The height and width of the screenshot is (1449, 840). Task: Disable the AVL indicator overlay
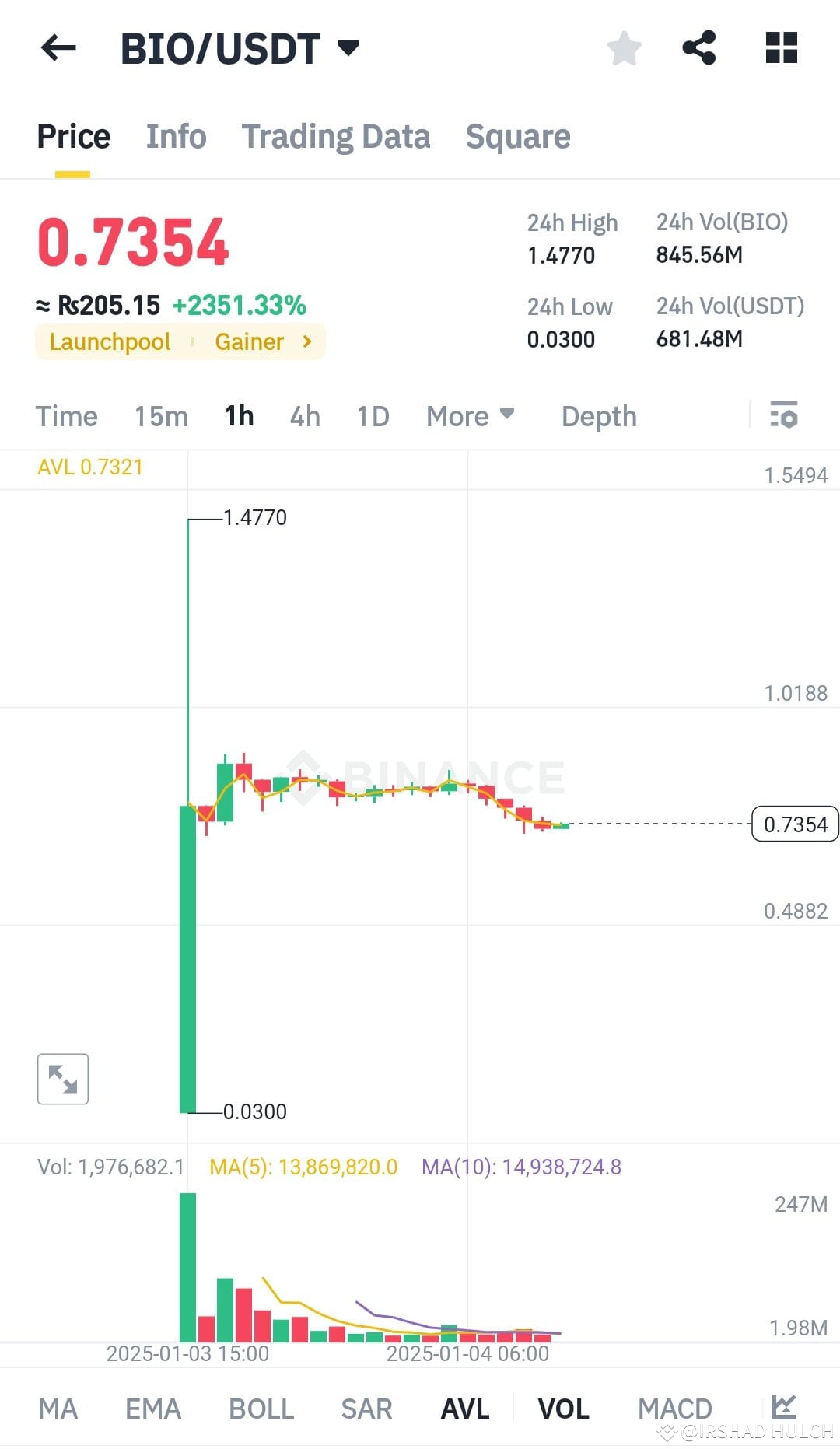click(464, 1407)
